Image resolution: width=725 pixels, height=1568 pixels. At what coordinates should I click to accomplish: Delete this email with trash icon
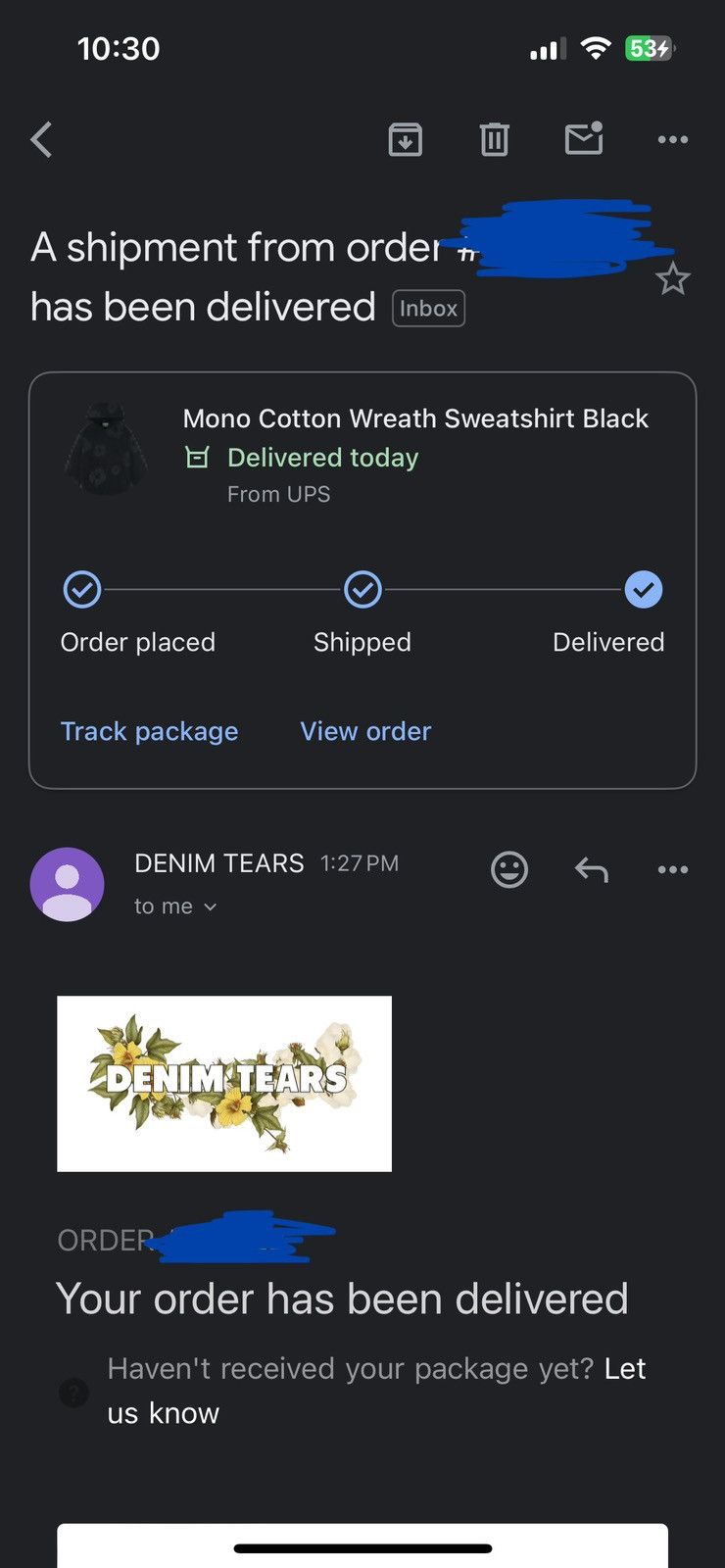point(495,140)
